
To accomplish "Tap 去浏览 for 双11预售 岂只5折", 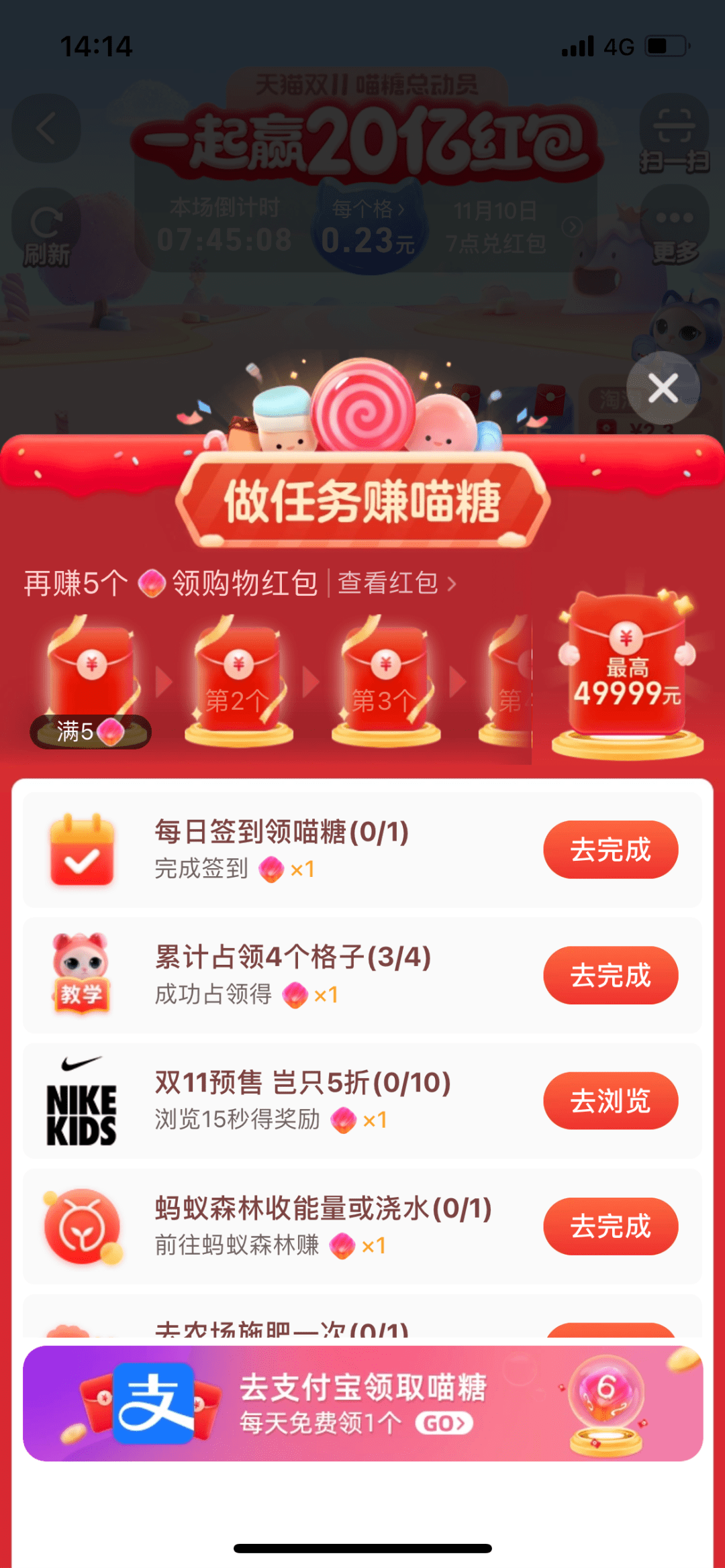I will click(610, 1100).
